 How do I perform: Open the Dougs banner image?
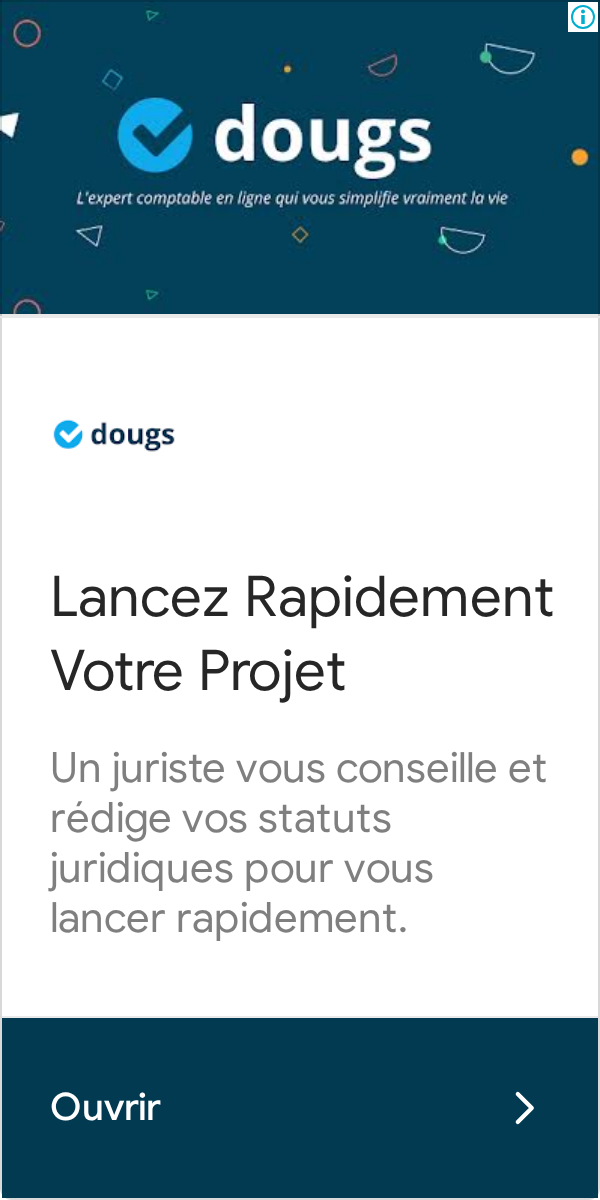(300, 157)
